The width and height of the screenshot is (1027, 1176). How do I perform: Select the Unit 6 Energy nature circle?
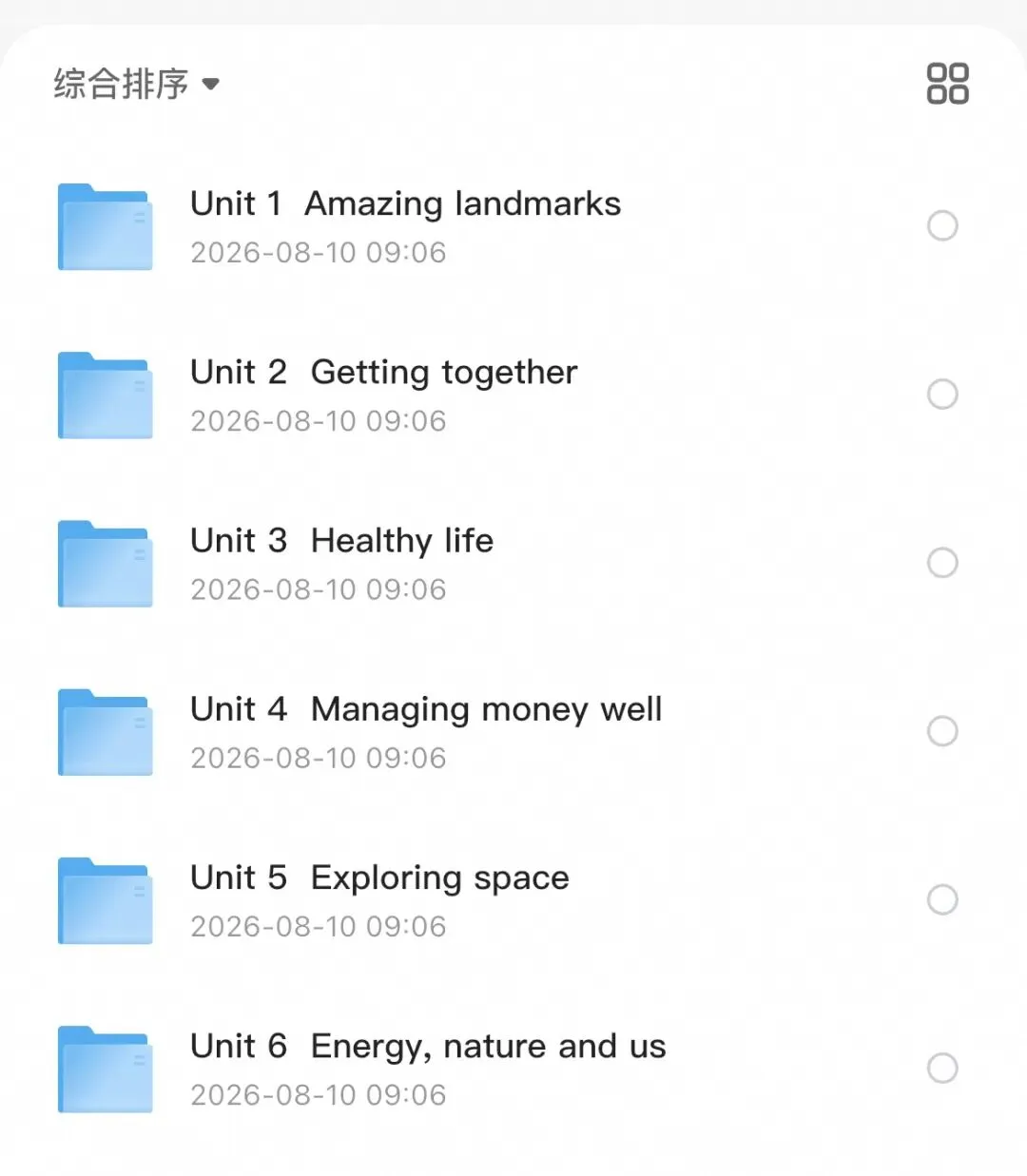click(x=942, y=1068)
